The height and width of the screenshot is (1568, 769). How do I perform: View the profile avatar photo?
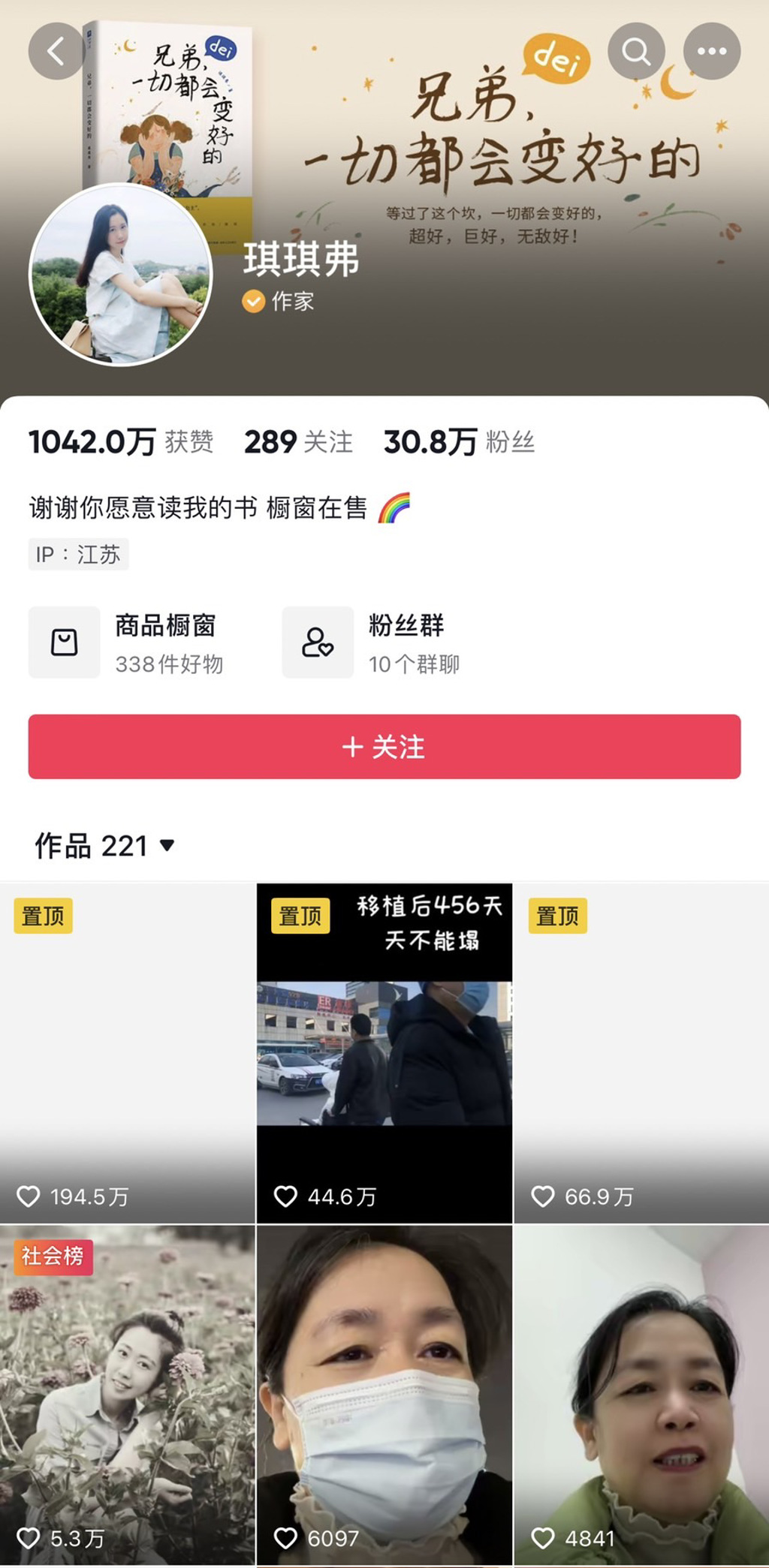point(120,275)
